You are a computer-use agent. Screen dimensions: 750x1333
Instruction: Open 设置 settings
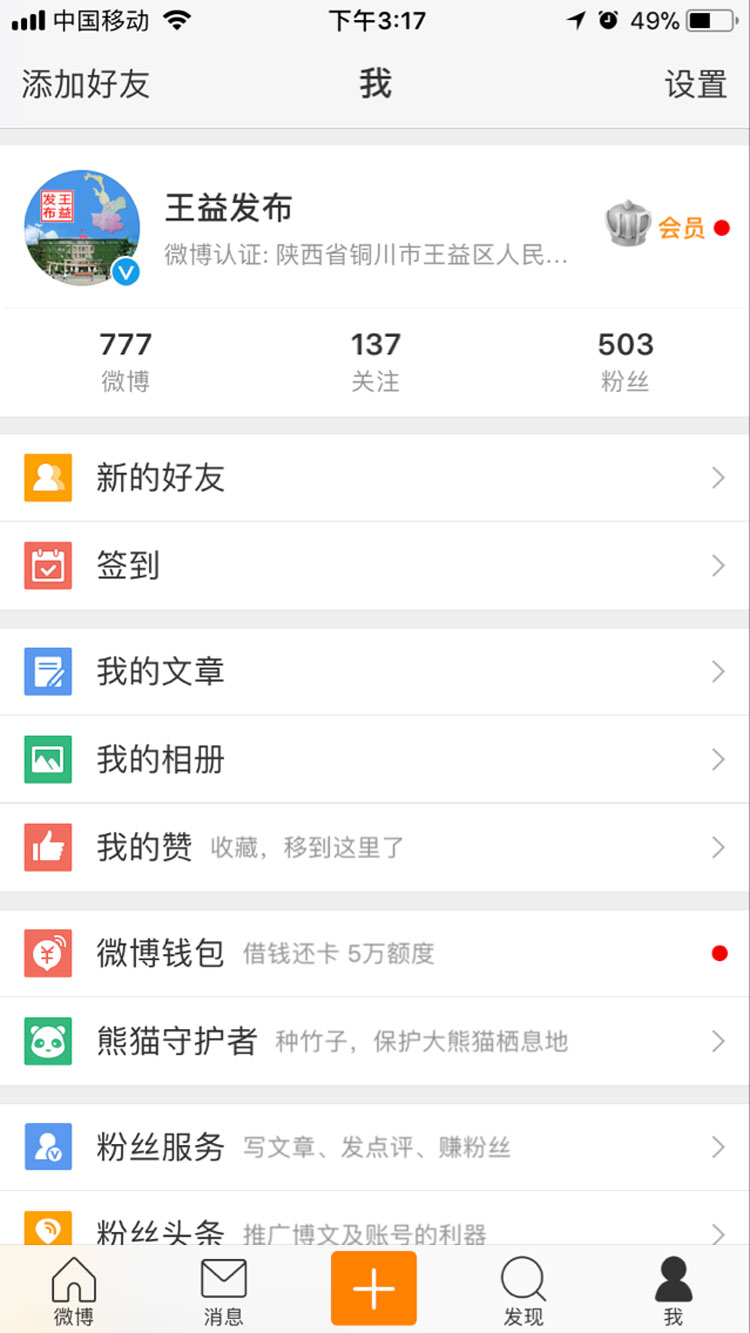click(695, 84)
